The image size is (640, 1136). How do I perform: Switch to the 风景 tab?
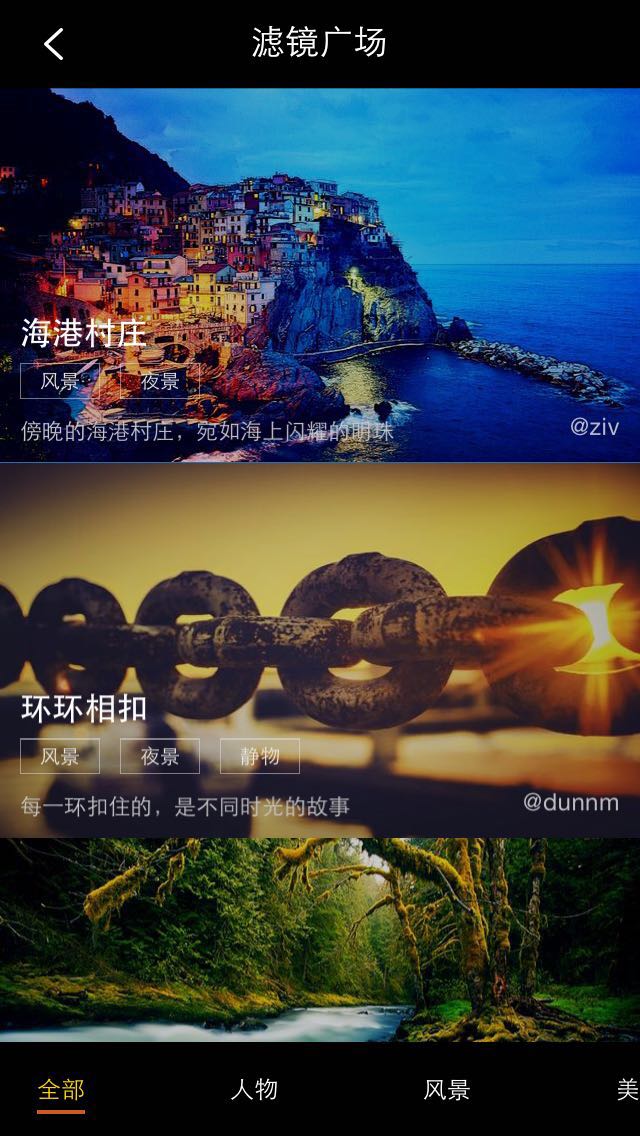point(446,1089)
